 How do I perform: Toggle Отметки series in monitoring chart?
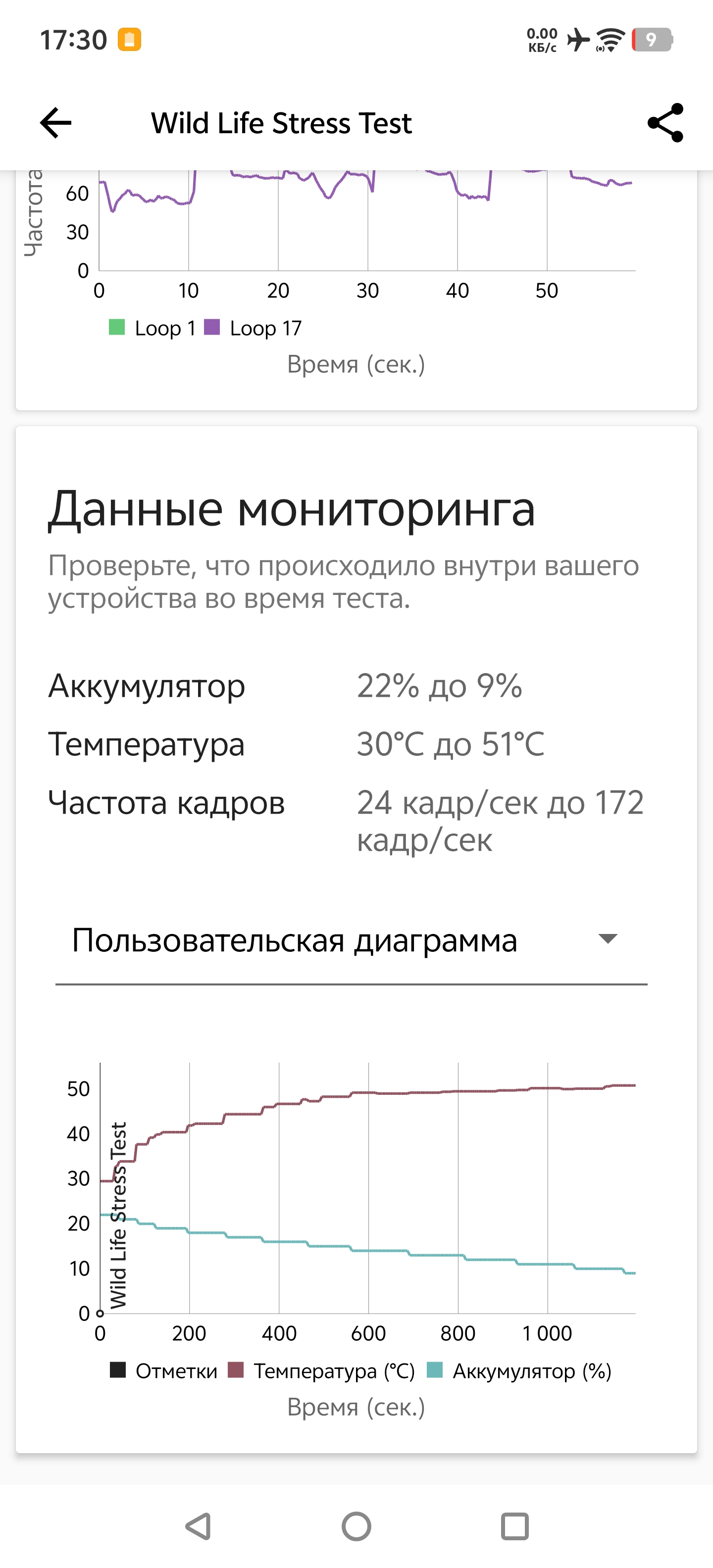163,1372
